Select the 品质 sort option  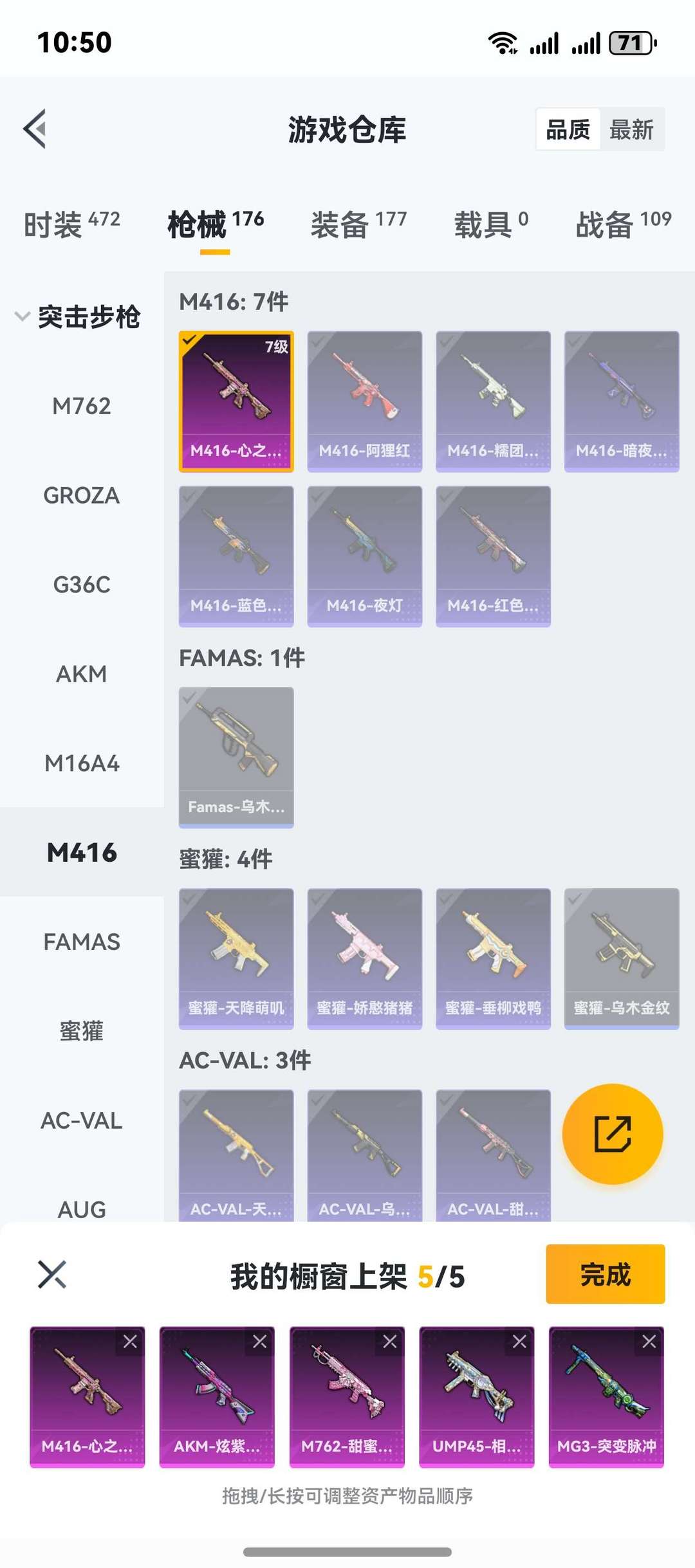(568, 129)
